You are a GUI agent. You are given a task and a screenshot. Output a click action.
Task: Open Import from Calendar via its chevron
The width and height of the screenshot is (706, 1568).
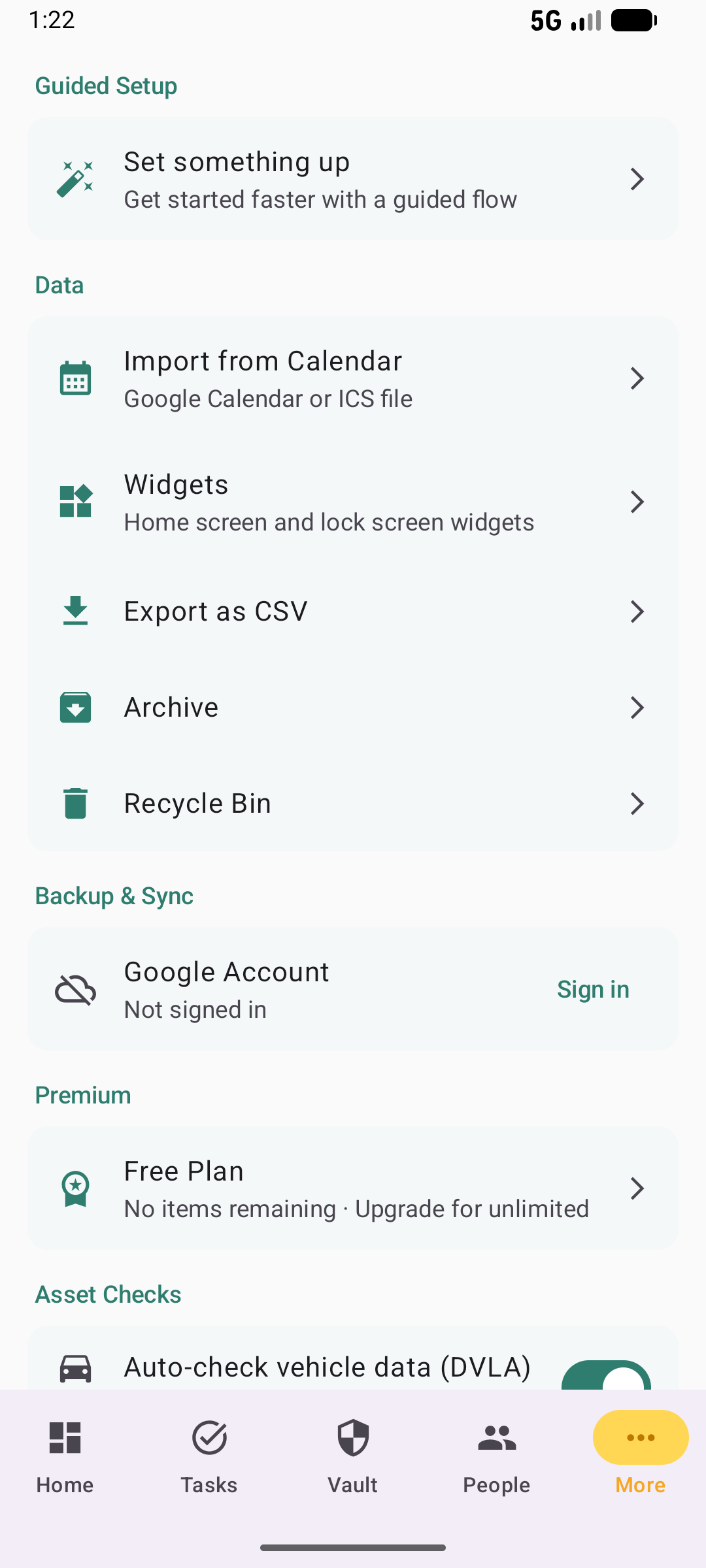point(637,378)
